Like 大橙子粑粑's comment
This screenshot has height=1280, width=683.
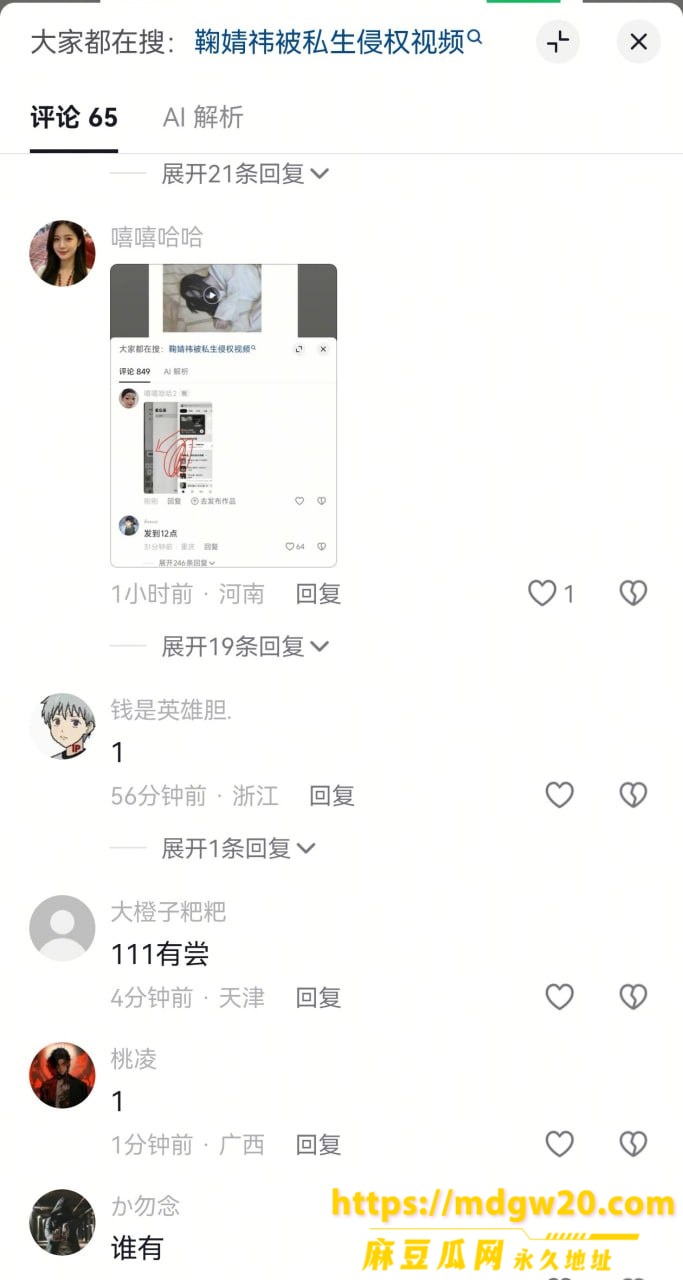(559, 997)
